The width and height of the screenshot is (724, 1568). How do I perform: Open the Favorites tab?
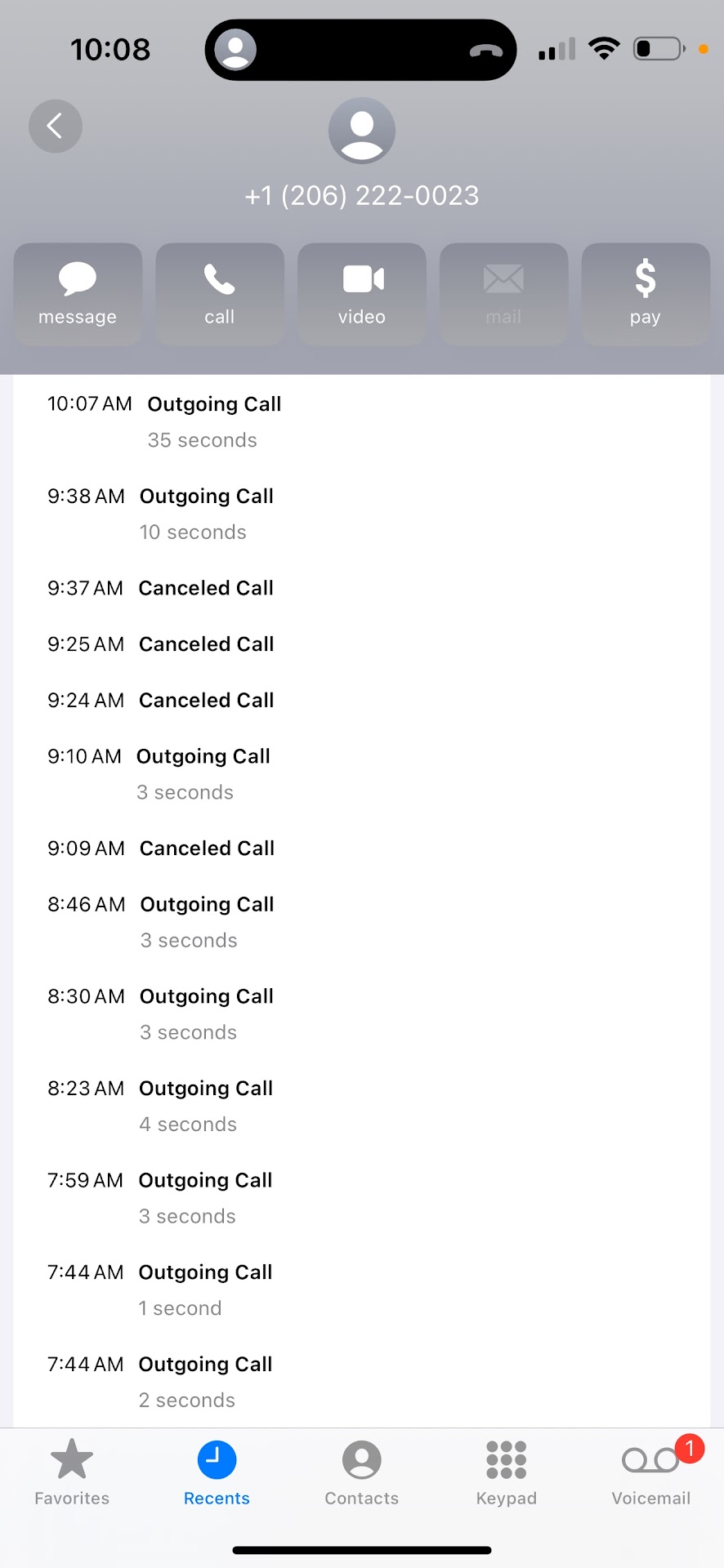click(72, 1472)
